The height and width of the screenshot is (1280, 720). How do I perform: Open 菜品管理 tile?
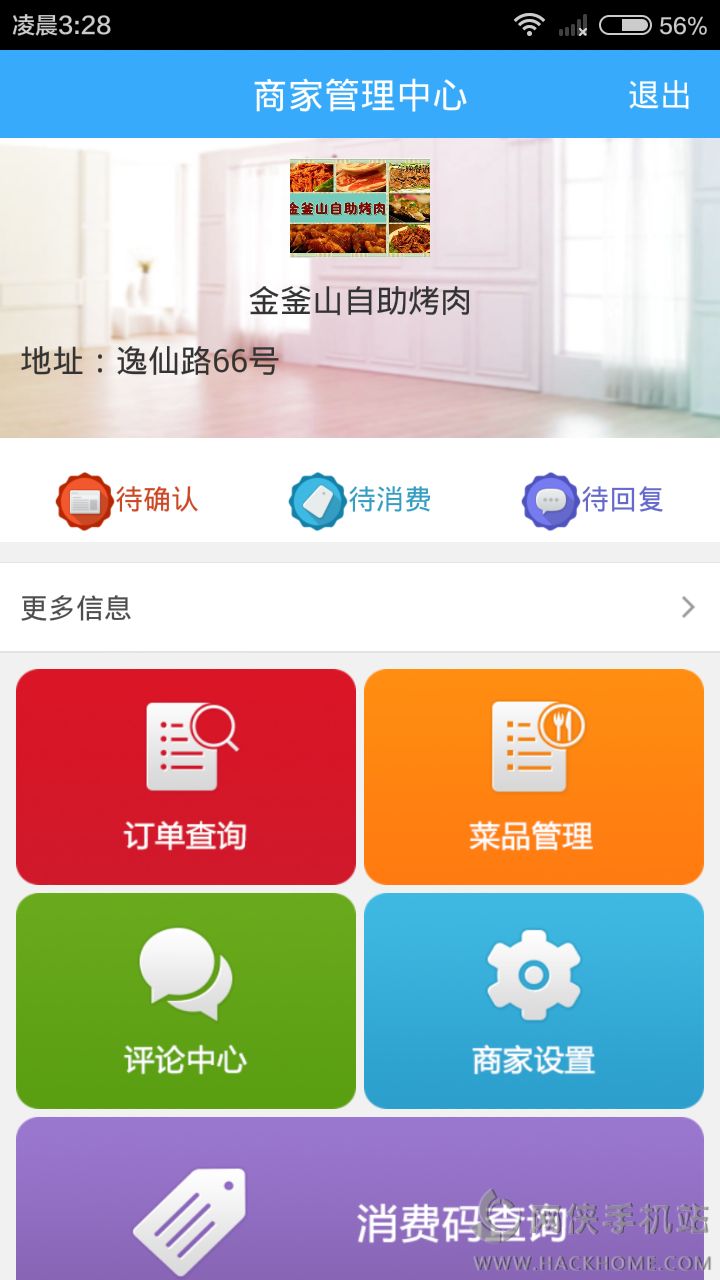pyautogui.click(x=534, y=777)
